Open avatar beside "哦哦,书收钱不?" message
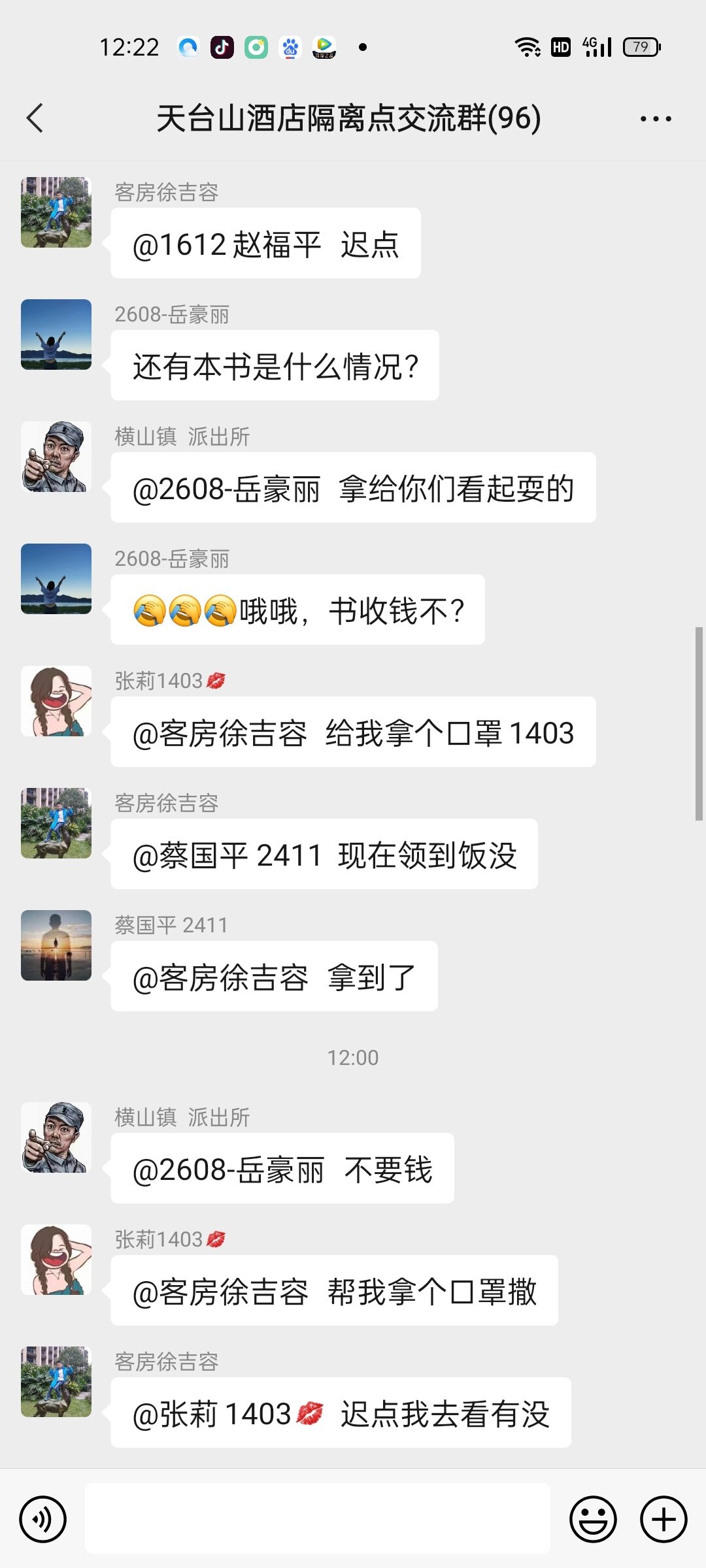Image resolution: width=706 pixels, height=1568 pixels. pyautogui.click(x=56, y=579)
